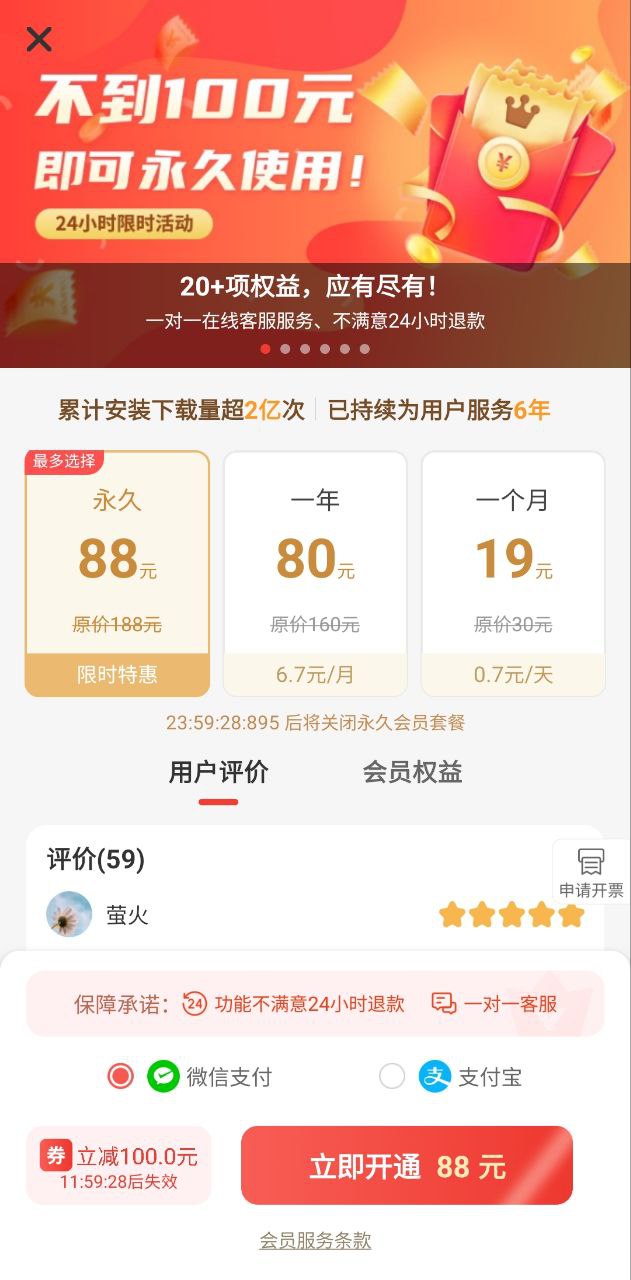Switch to the 用户评价 tab

(x=218, y=772)
